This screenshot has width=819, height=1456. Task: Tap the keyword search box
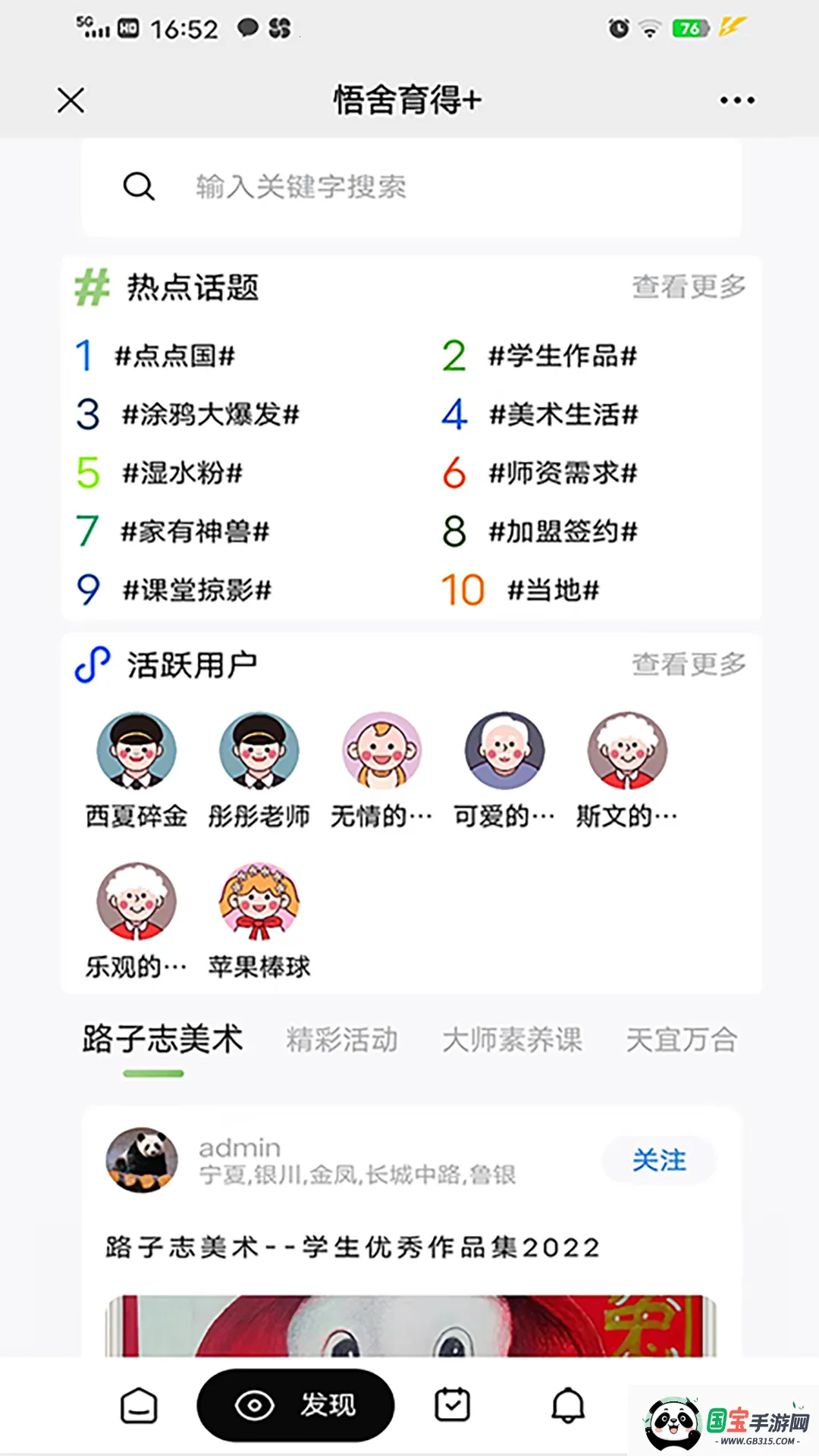point(409,187)
